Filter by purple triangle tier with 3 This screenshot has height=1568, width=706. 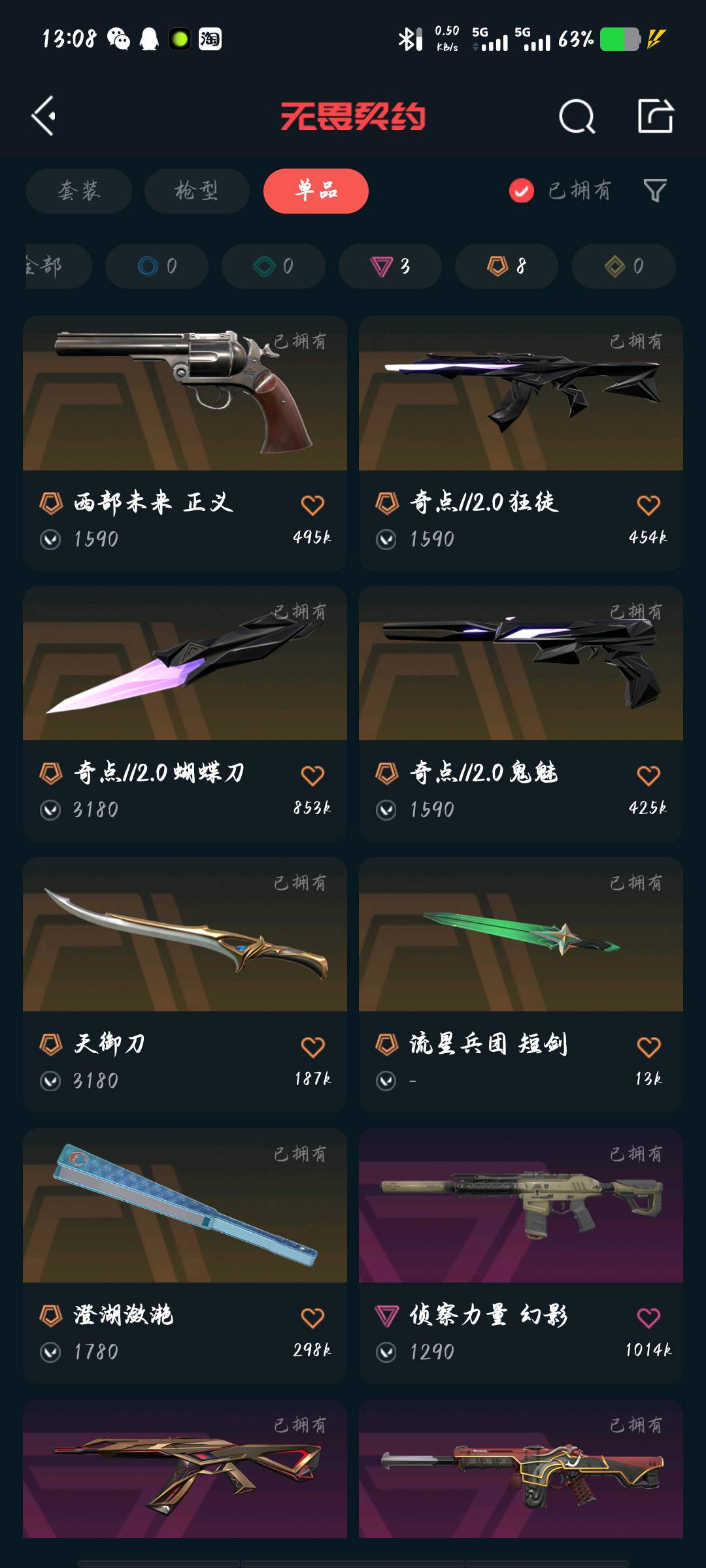tap(390, 266)
